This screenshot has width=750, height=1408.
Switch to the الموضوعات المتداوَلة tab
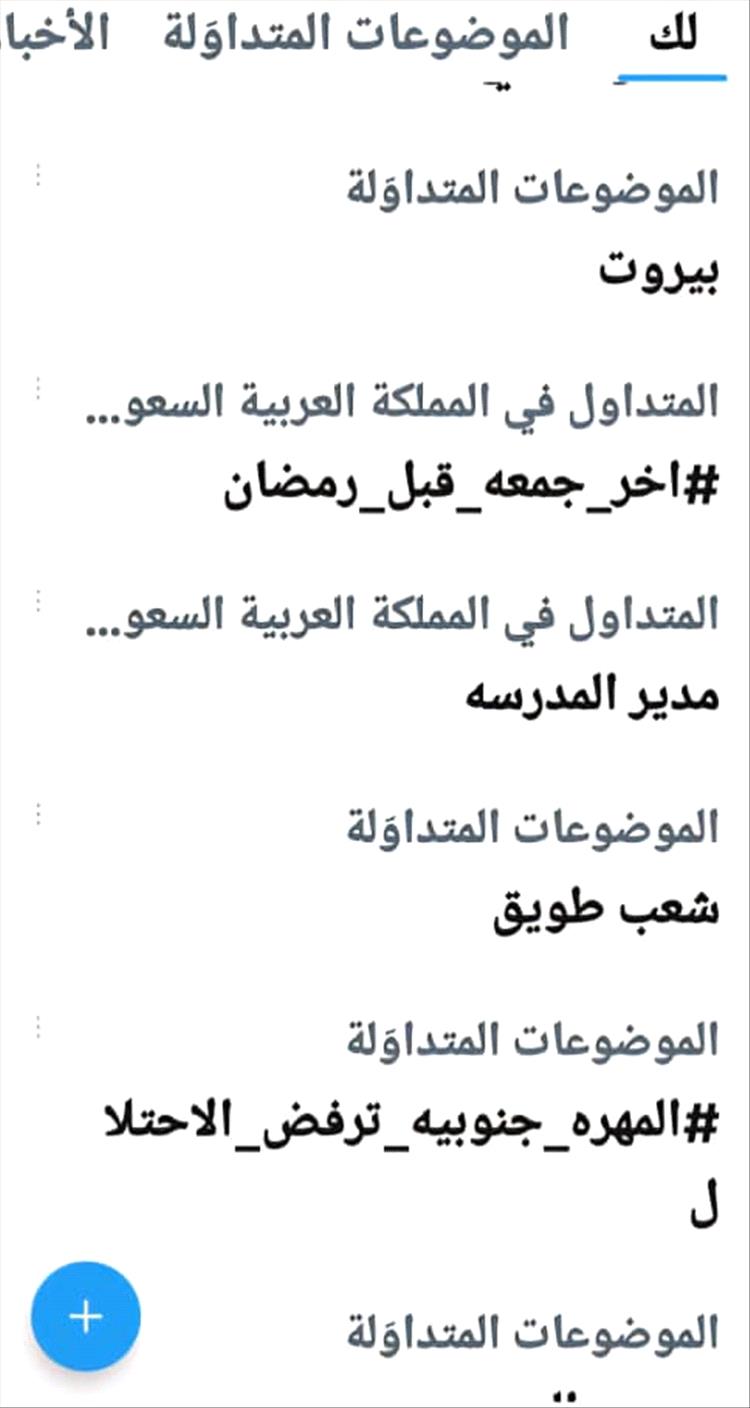(x=365, y=34)
